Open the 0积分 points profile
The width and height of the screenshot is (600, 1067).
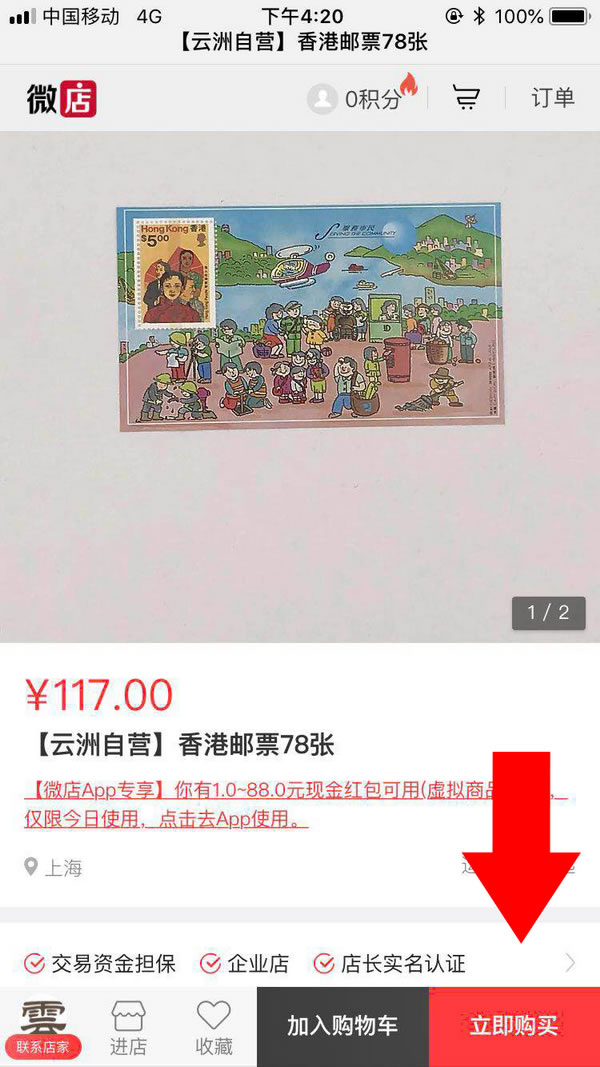[x=360, y=98]
